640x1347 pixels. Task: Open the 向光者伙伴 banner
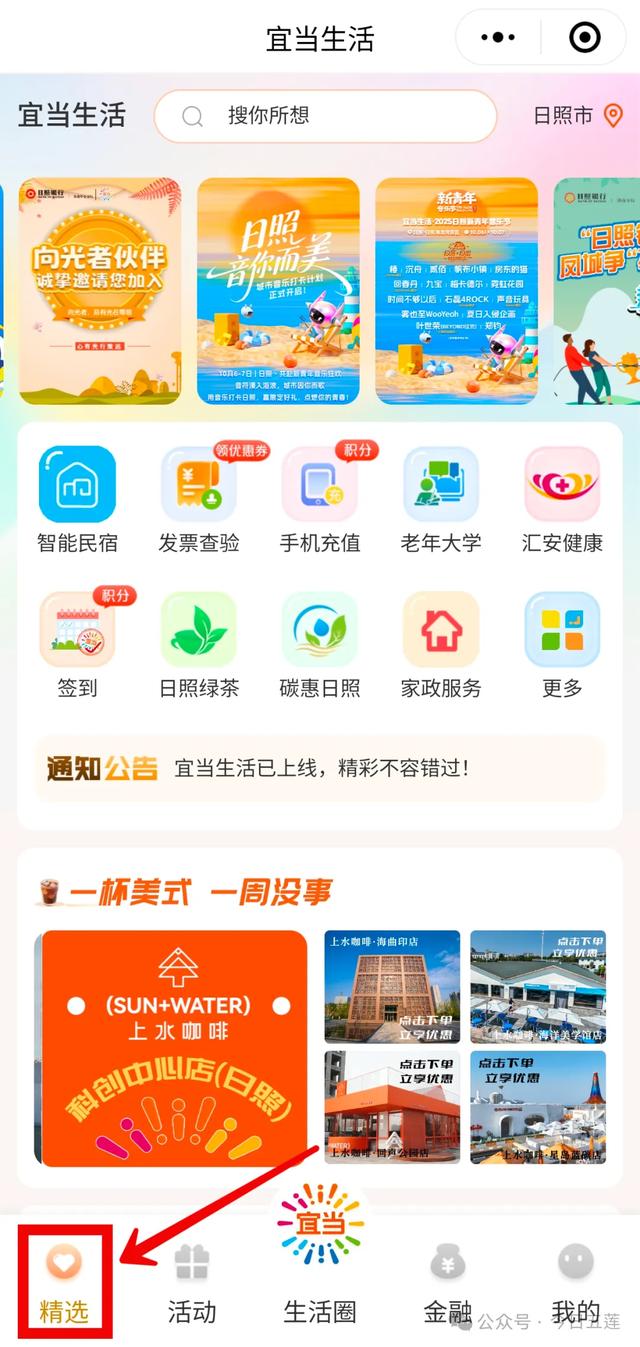pos(100,291)
